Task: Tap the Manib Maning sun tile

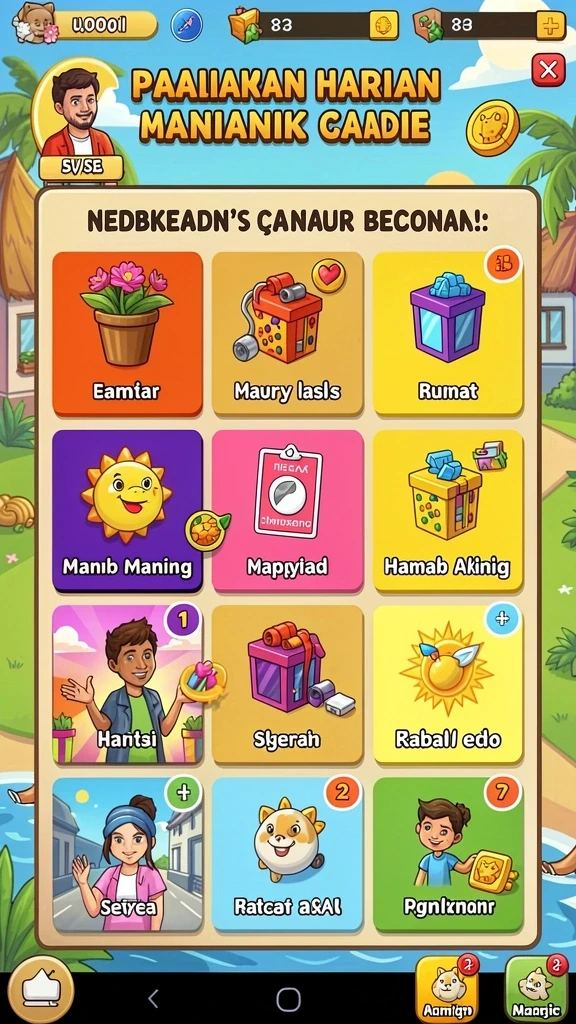Action: coord(127,511)
